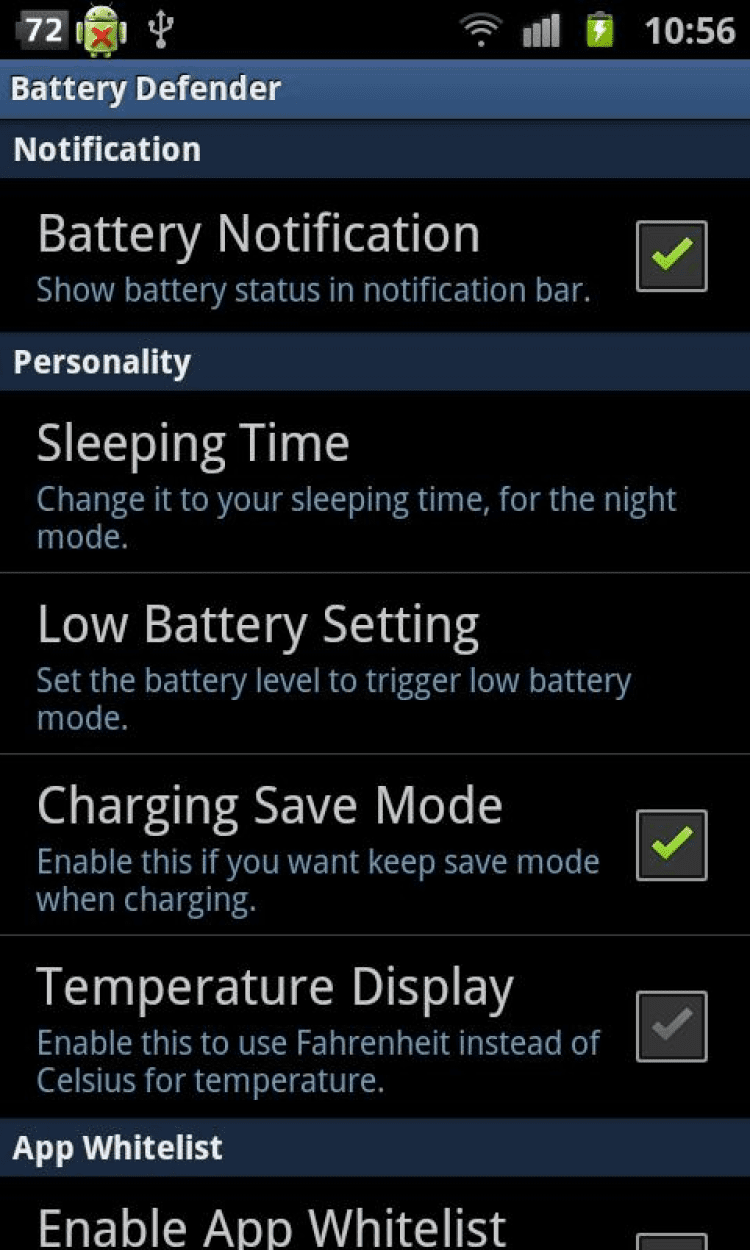Open Low Battery Setting
This screenshot has width=750, height=1250.
coord(356,663)
